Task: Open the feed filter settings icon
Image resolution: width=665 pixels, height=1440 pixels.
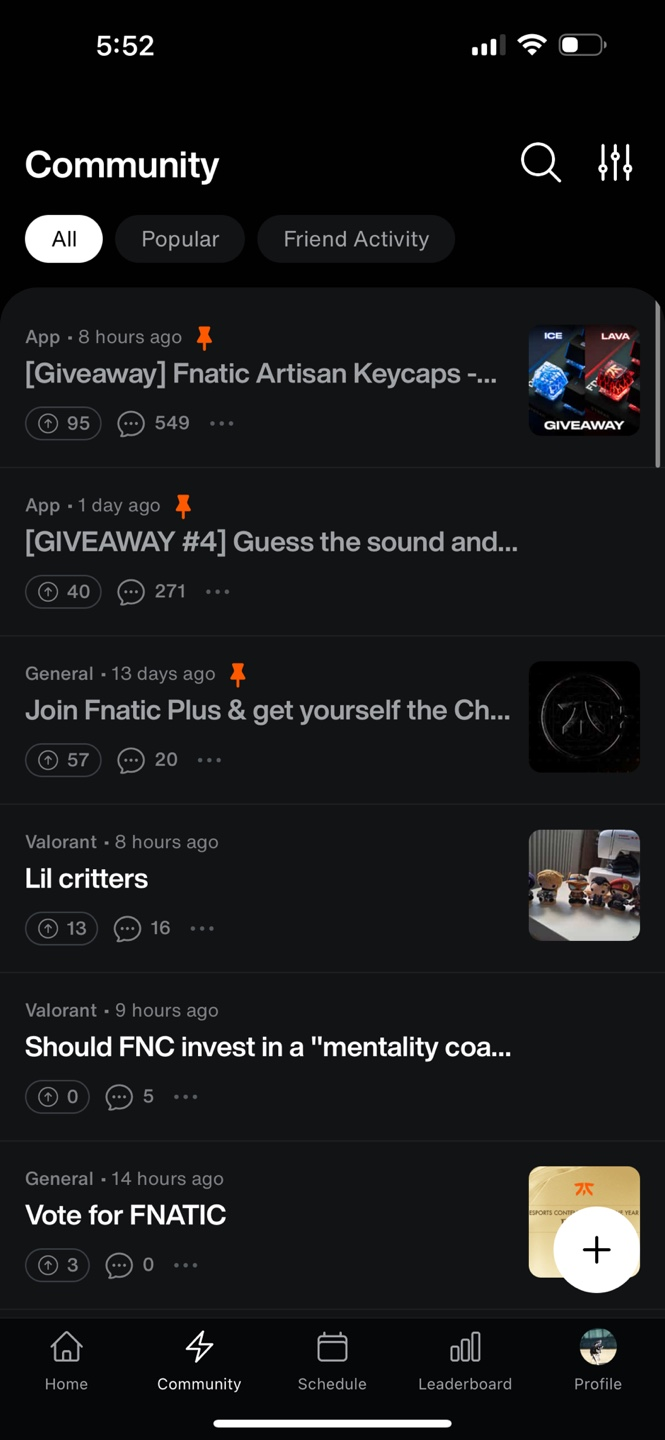Action: pyautogui.click(x=615, y=162)
